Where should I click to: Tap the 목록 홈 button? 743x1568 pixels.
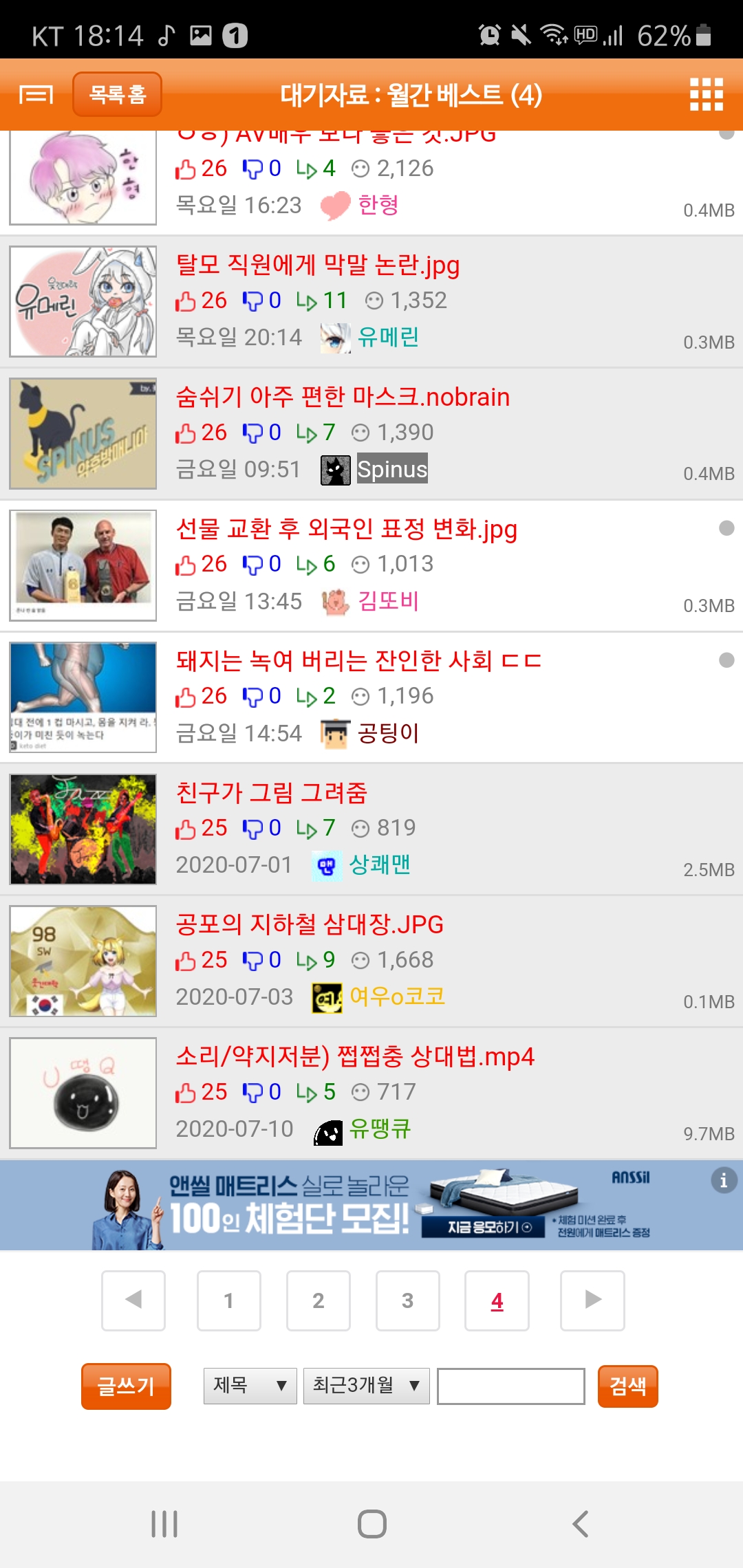(118, 94)
